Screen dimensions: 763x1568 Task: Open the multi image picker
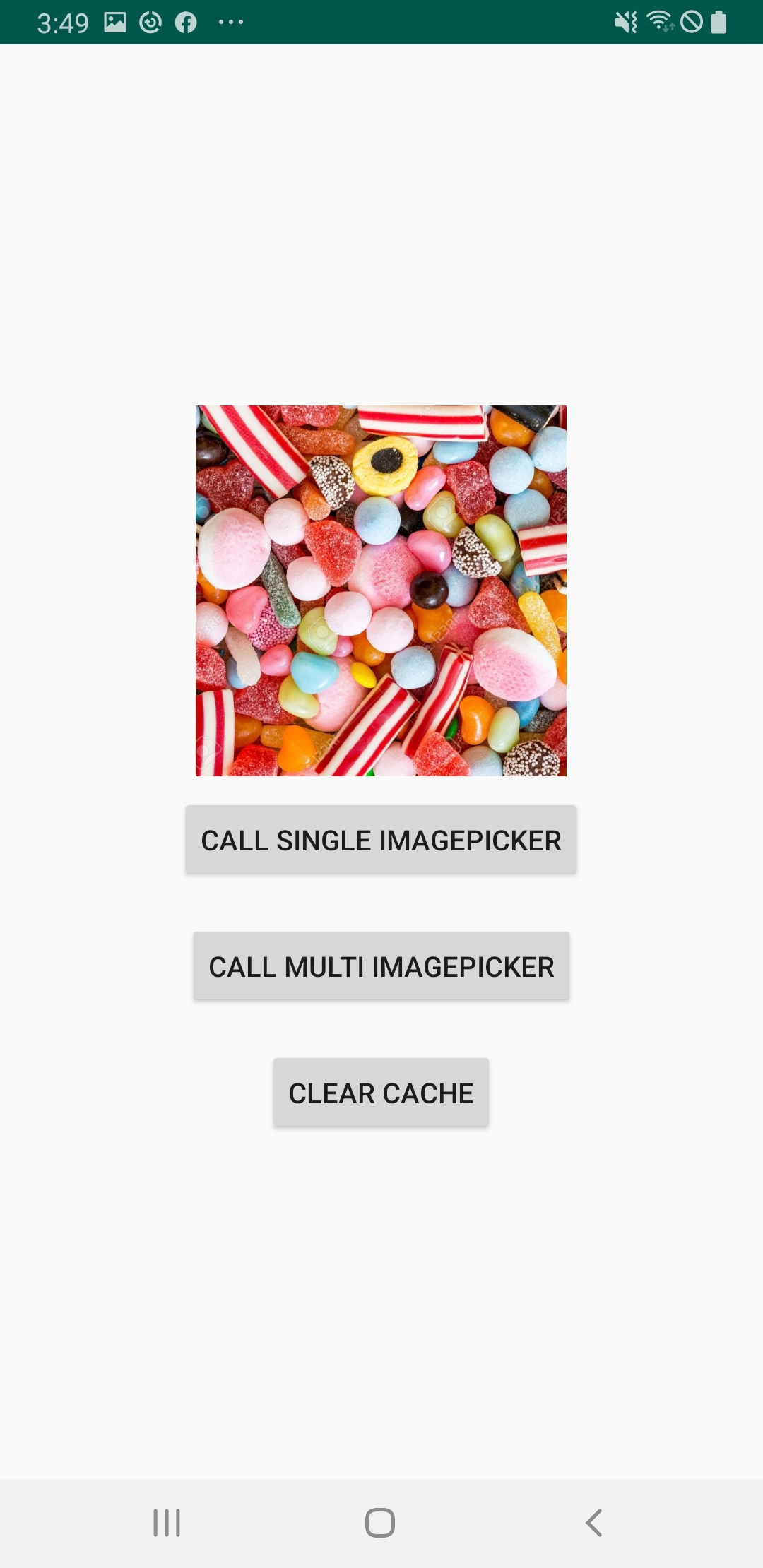click(x=381, y=966)
